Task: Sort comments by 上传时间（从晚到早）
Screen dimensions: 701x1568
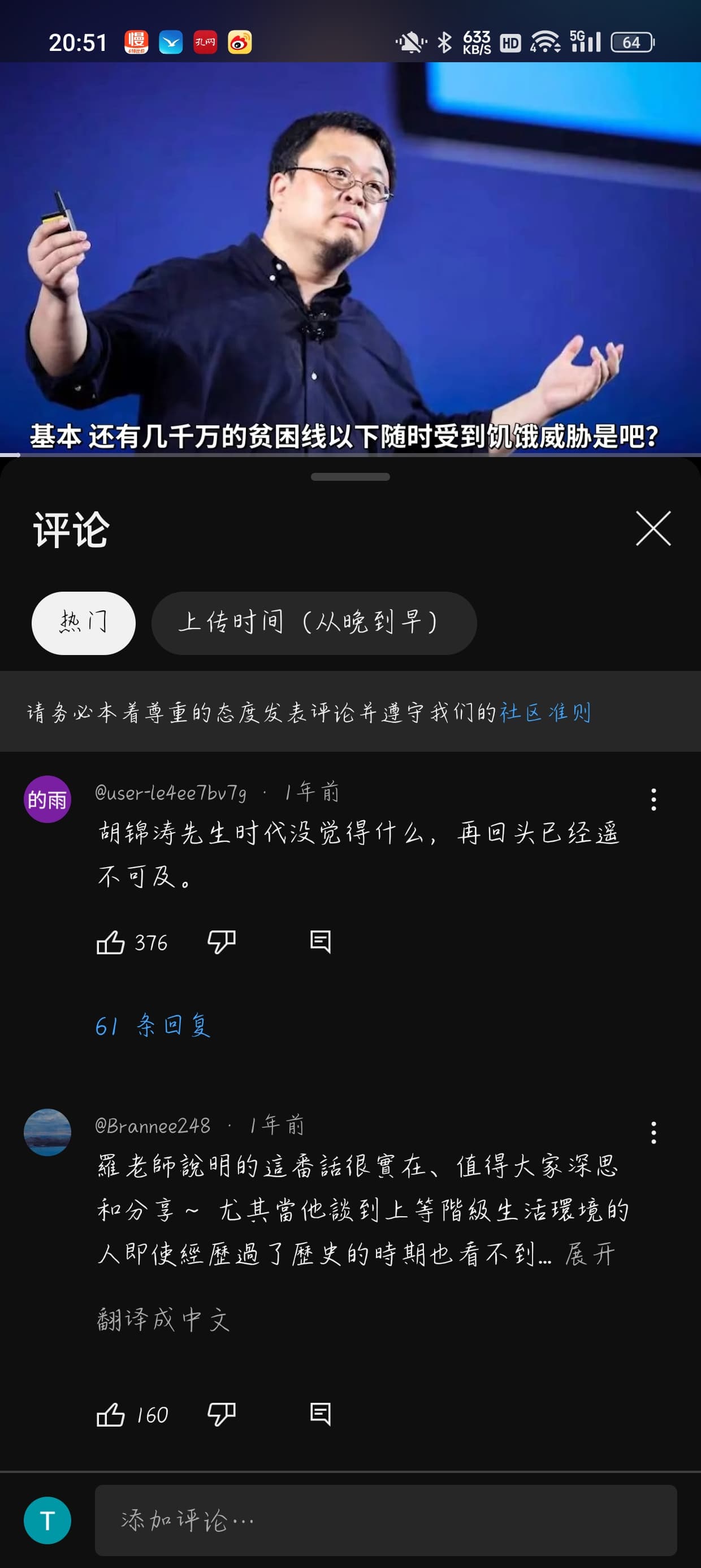Action: (314, 623)
